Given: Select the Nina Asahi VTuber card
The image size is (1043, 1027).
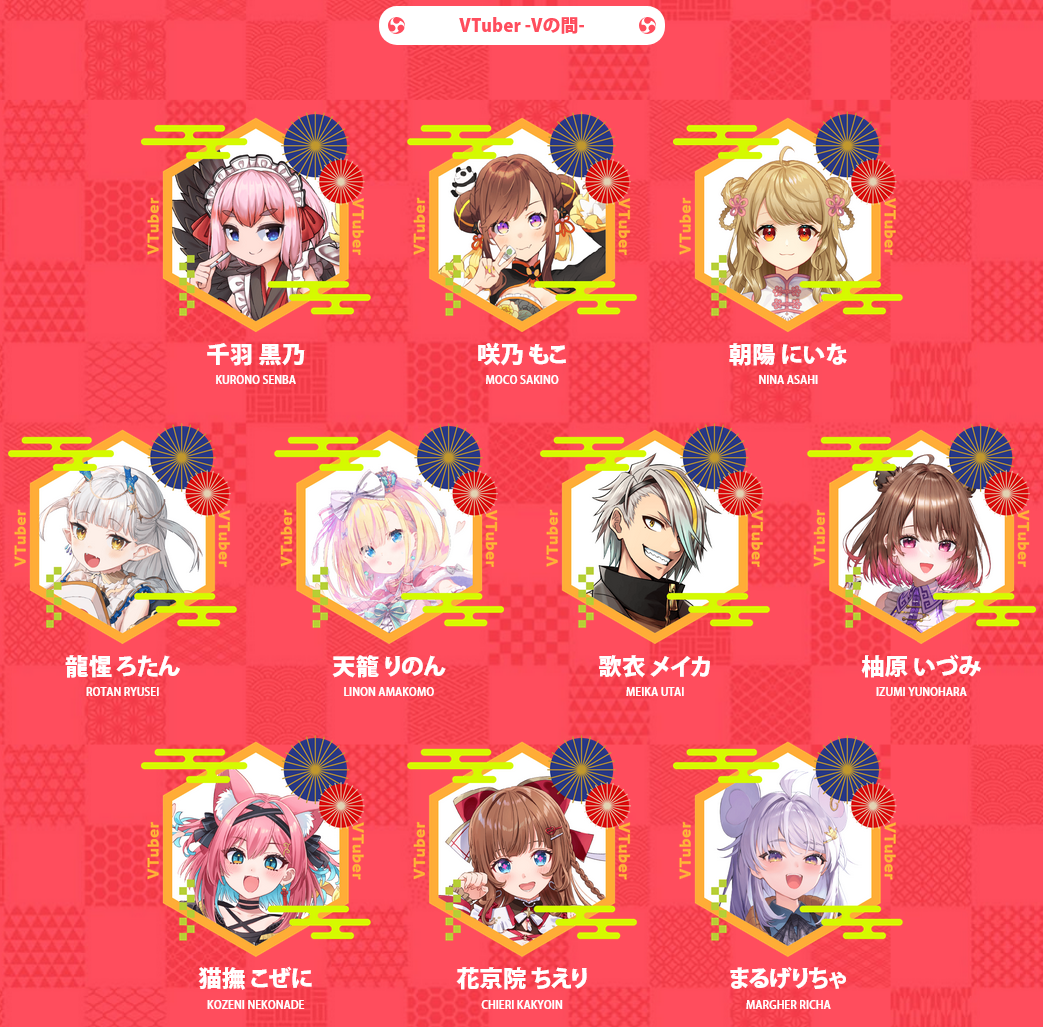Looking at the screenshot, I should click(x=787, y=230).
